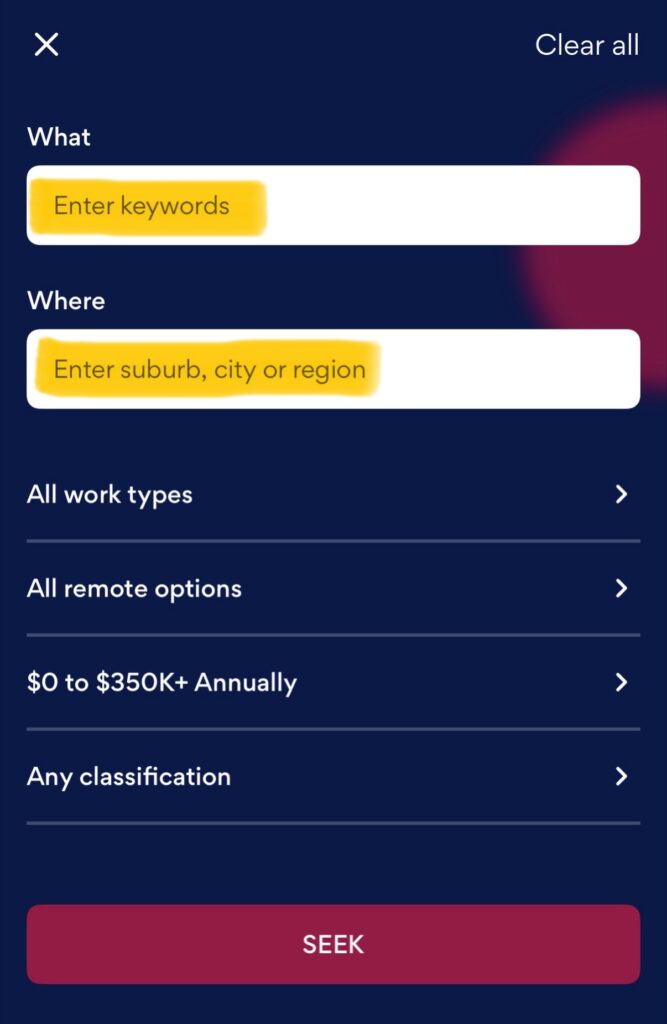
Task: Select the suburb, city or region field
Action: [x=332, y=369]
